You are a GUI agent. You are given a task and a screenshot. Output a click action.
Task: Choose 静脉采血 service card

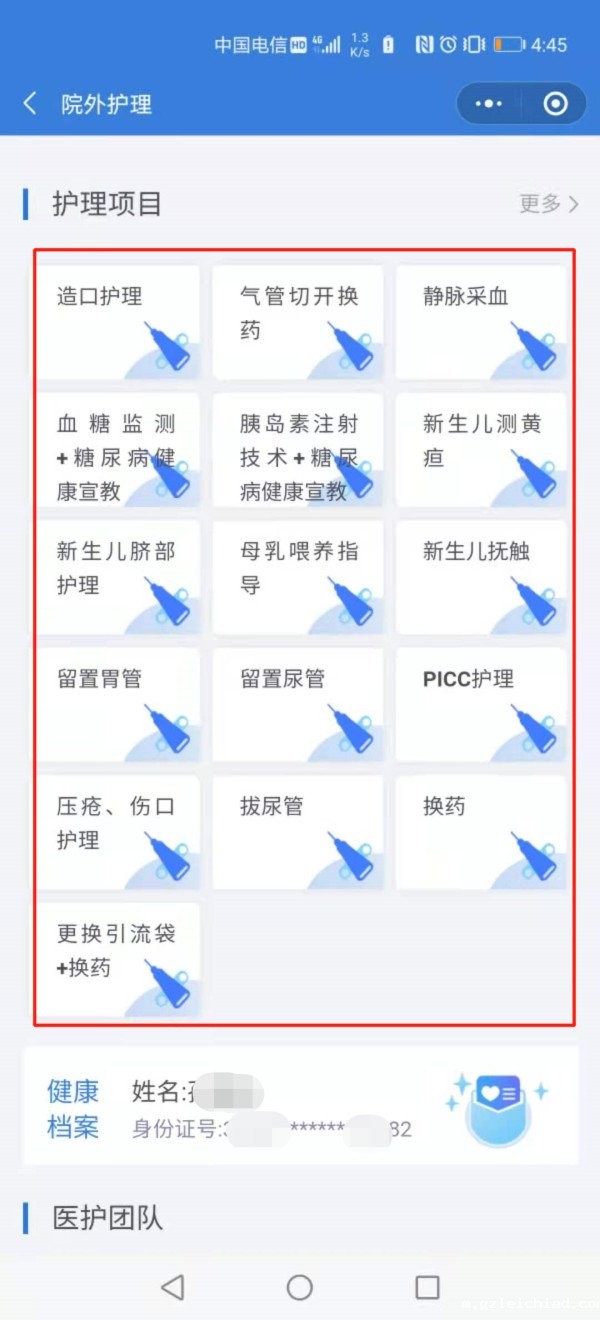[x=481, y=322]
